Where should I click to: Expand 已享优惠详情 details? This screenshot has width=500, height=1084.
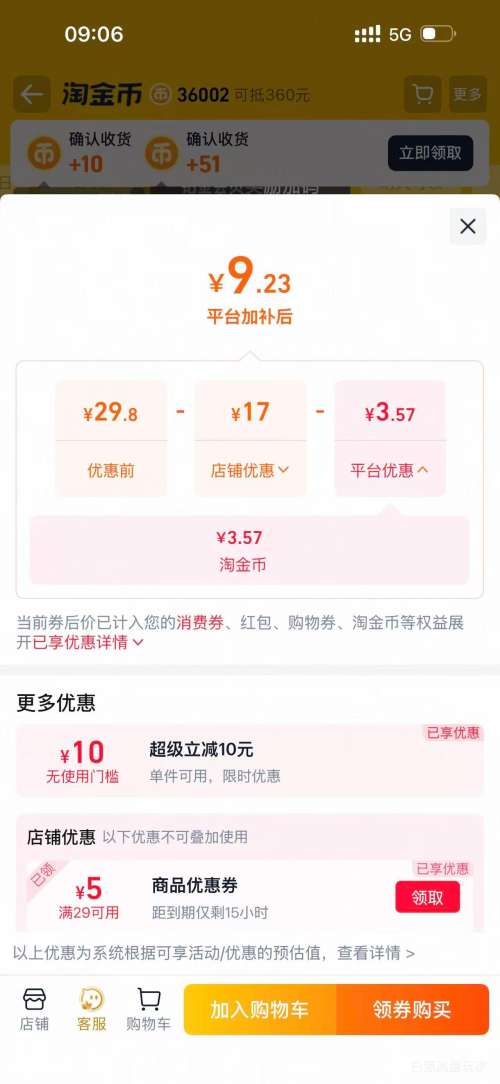coord(88,642)
